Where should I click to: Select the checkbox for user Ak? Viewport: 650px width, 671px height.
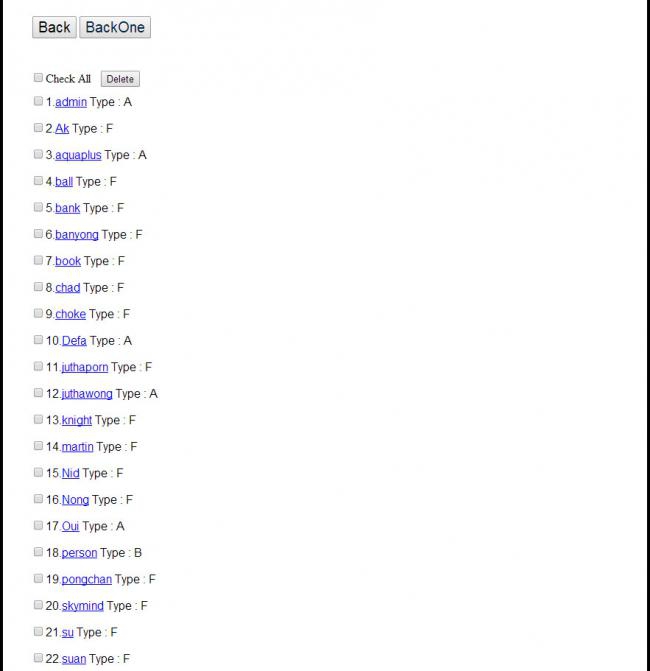point(38,128)
